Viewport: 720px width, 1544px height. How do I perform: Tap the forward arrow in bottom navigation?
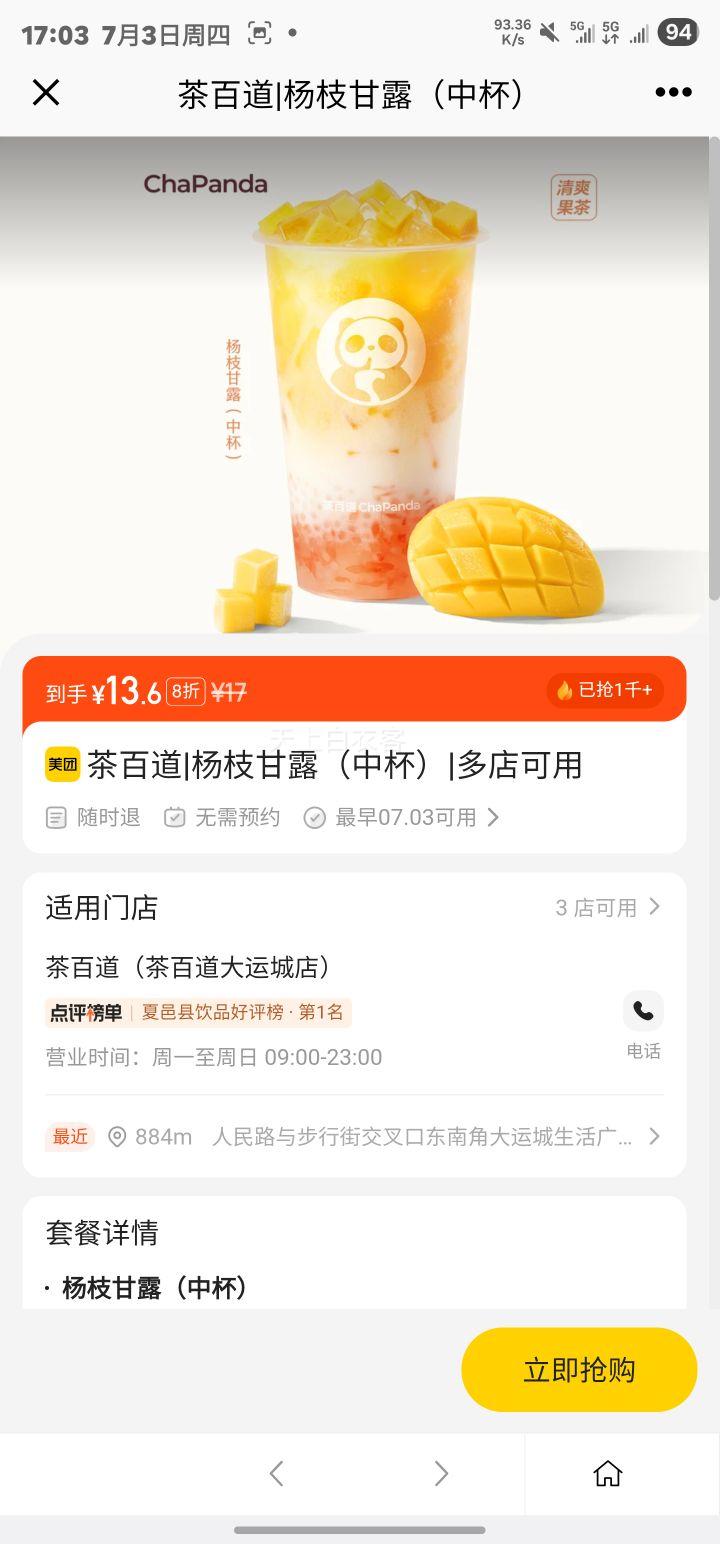(x=441, y=1474)
